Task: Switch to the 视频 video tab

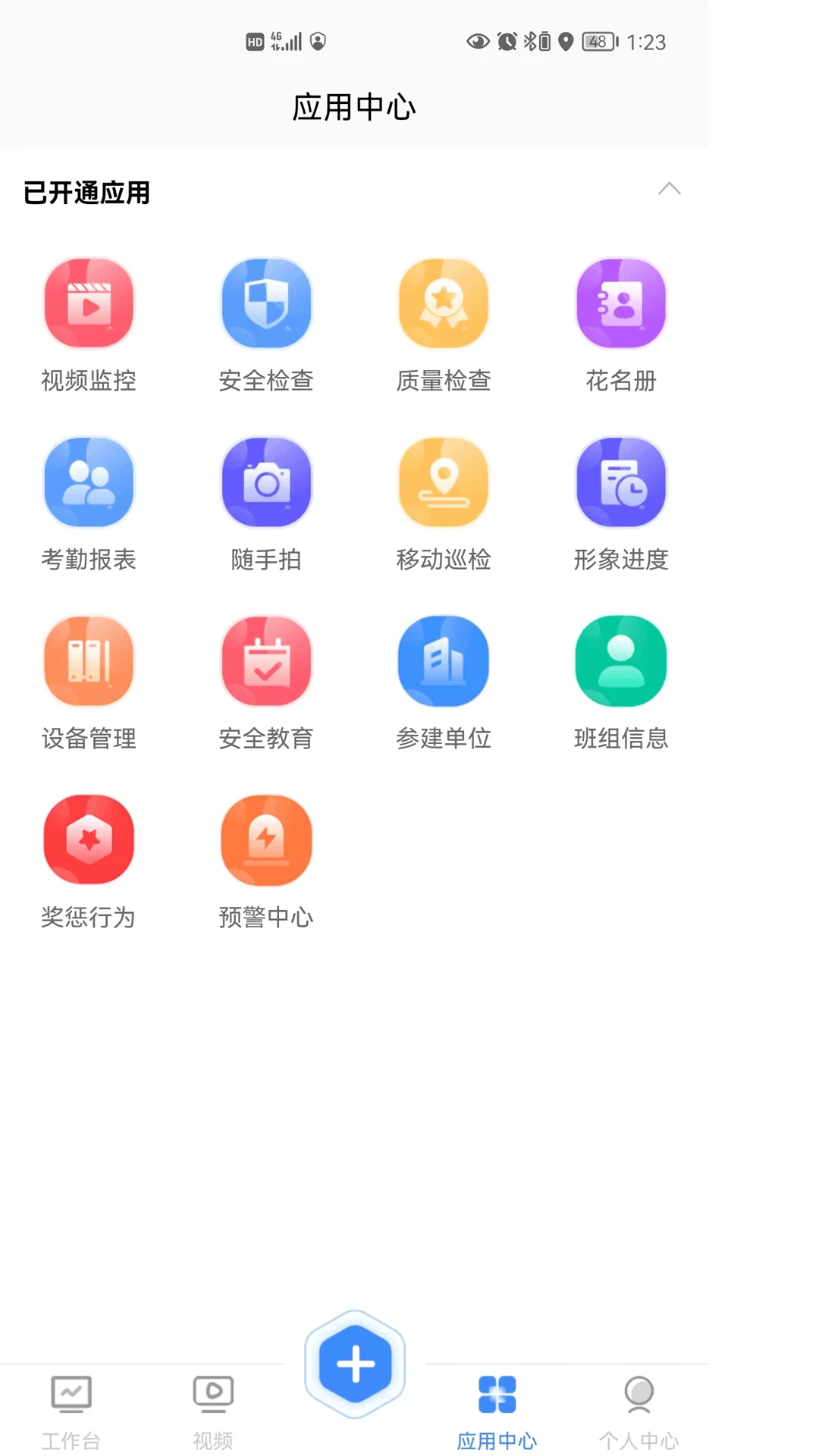Action: [212, 1410]
